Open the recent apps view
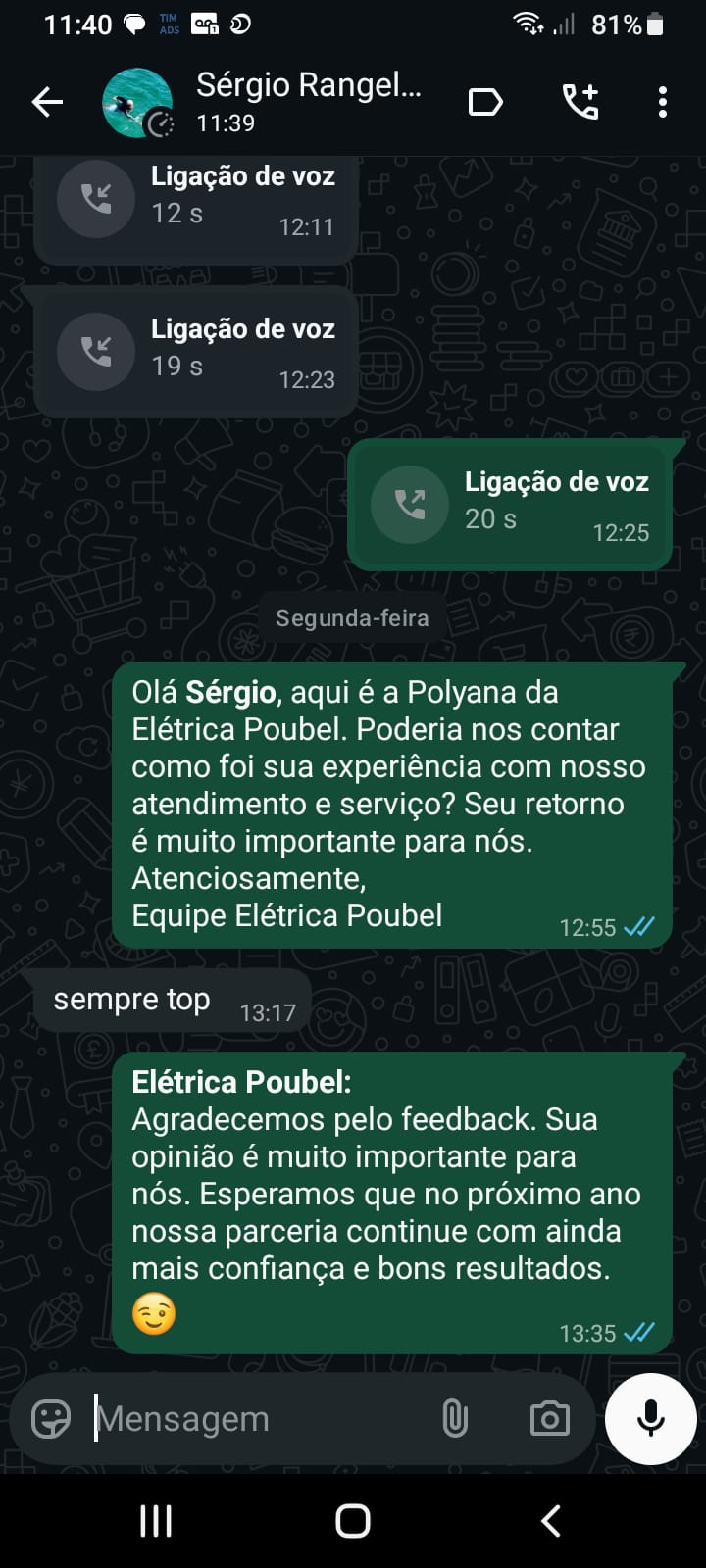The image size is (706, 1568). point(156,1521)
